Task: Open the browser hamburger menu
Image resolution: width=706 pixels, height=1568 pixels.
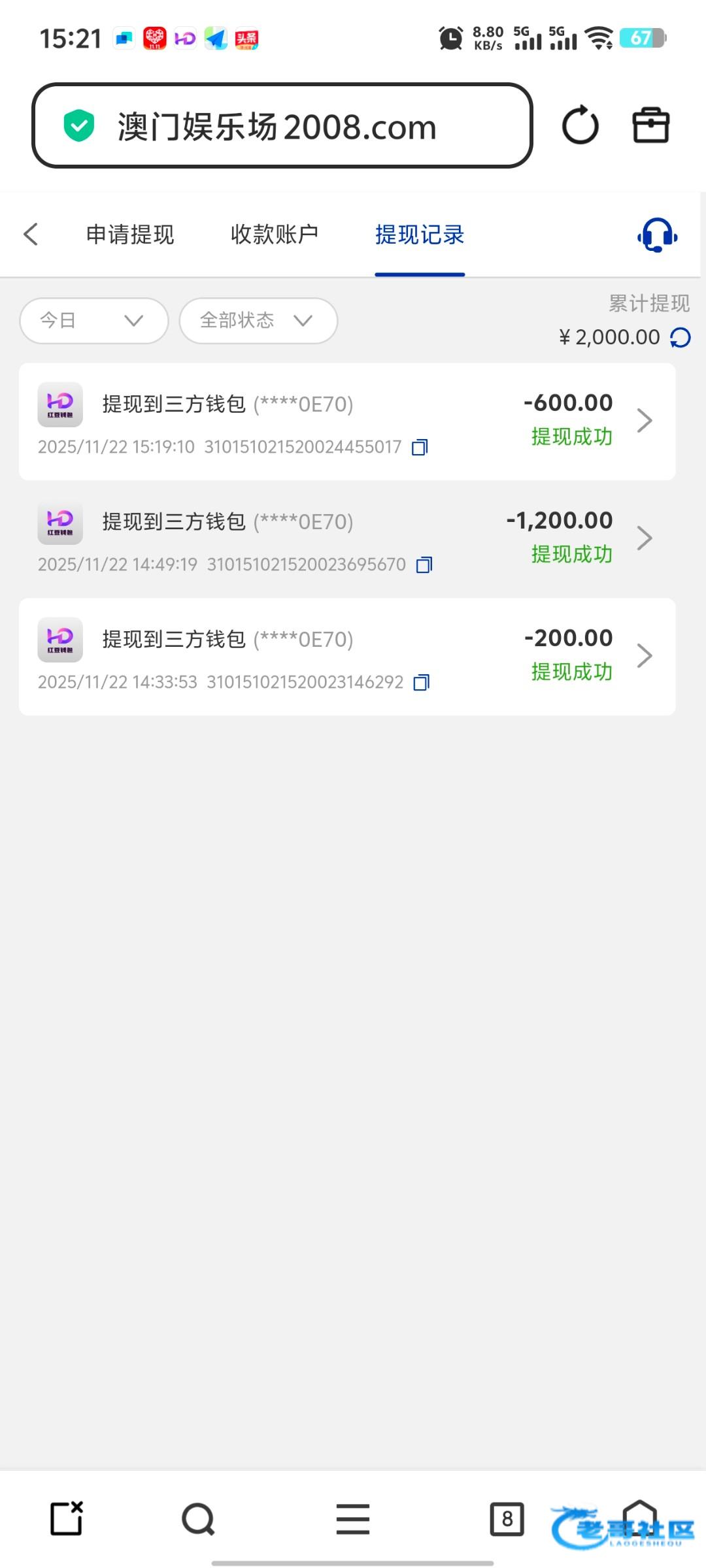Action: 353,1519
